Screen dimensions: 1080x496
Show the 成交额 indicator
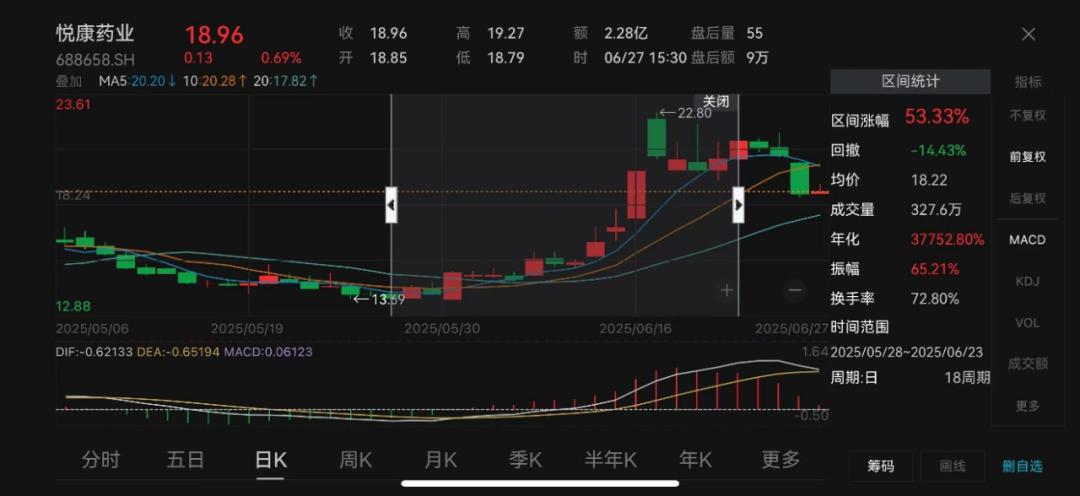1027,364
